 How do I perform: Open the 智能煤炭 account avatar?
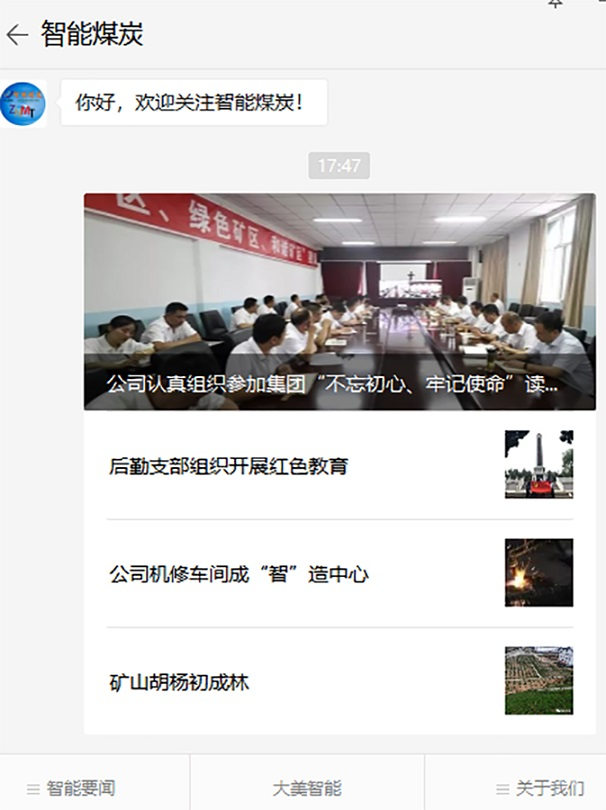23,103
